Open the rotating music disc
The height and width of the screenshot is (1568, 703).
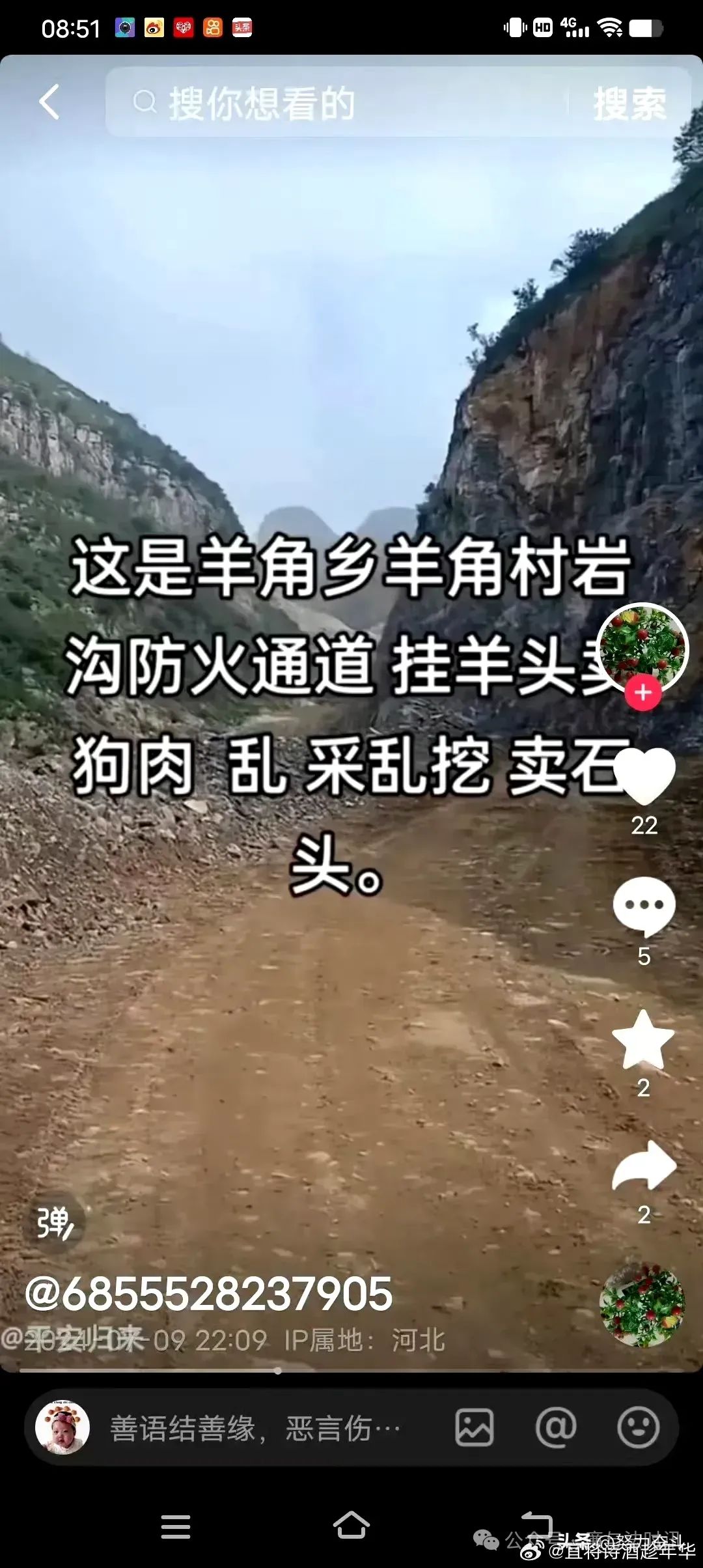click(x=642, y=1306)
